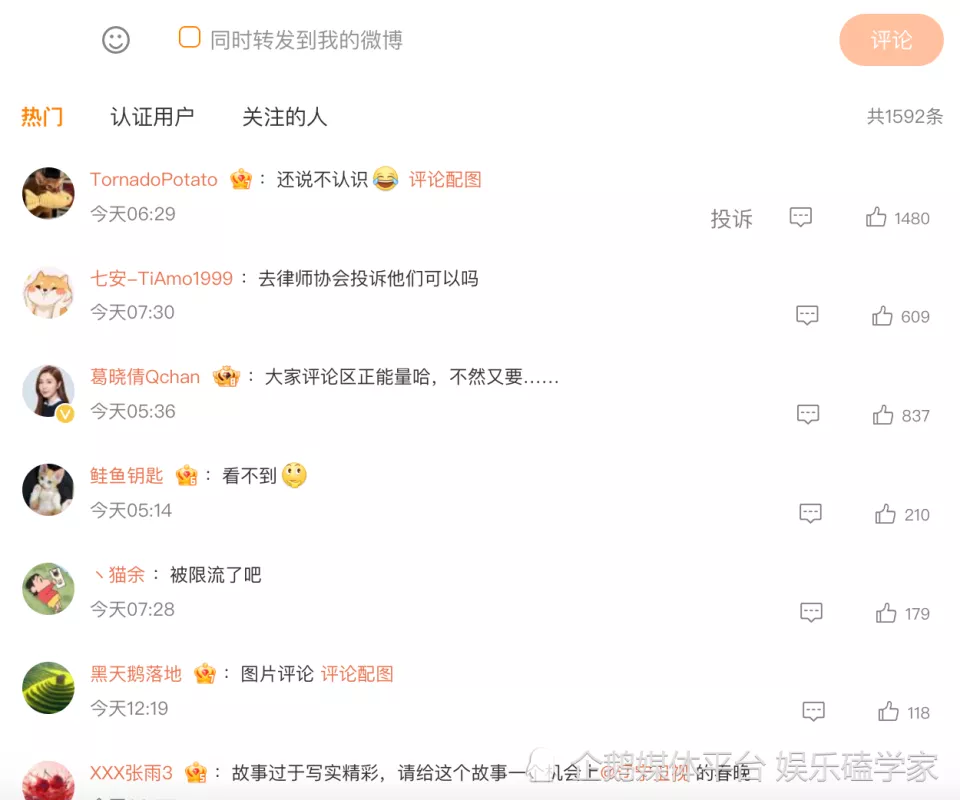Select the 热门 comments tab
The width and height of the screenshot is (960, 800).
pos(42,117)
